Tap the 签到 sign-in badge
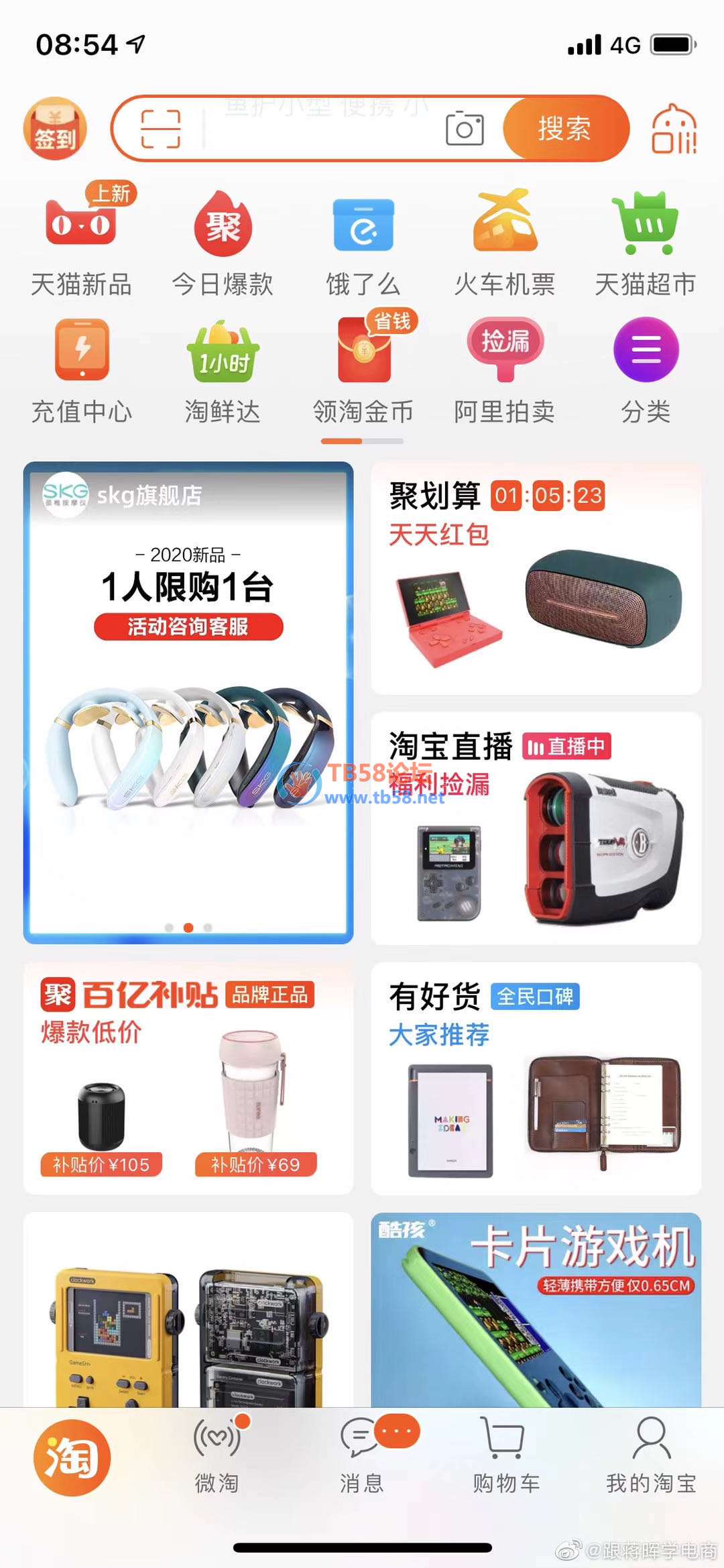The width and height of the screenshot is (724, 1568). pyautogui.click(x=55, y=129)
